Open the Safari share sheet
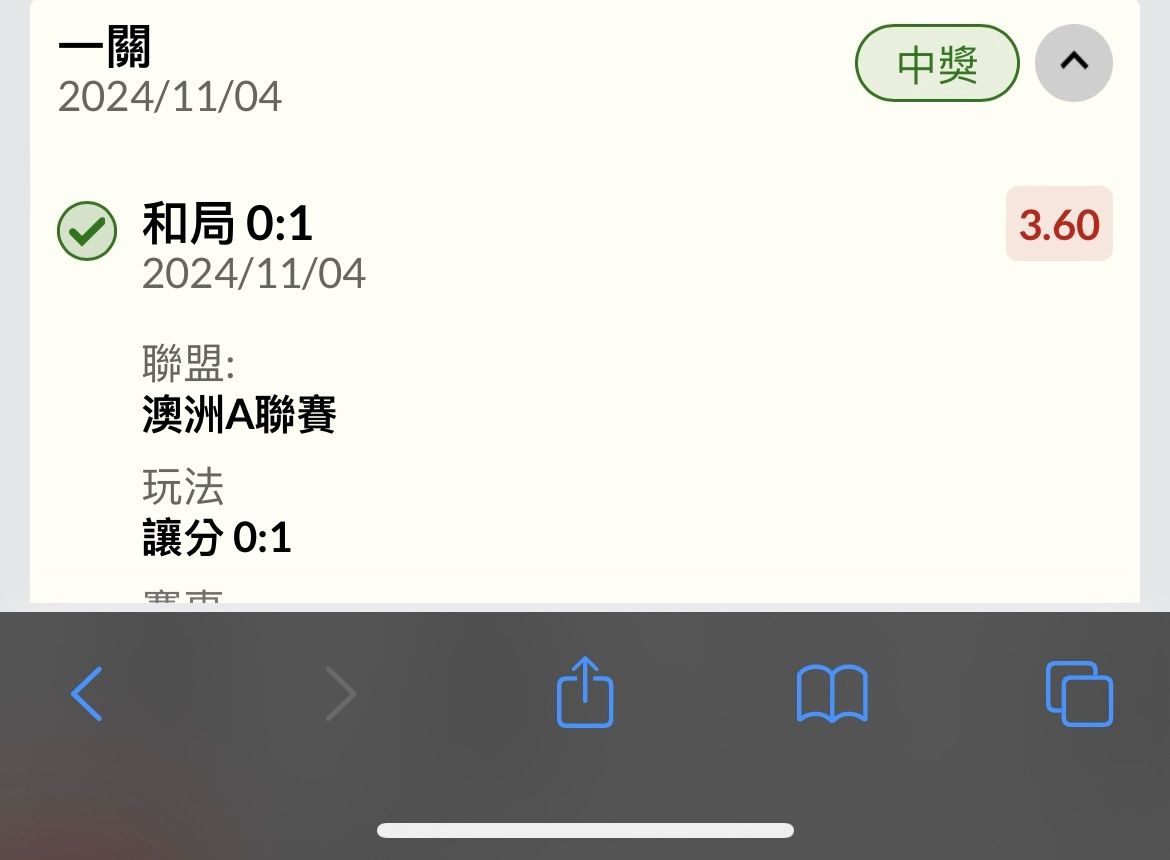Image resolution: width=1170 pixels, height=860 pixels. [585, 692]
